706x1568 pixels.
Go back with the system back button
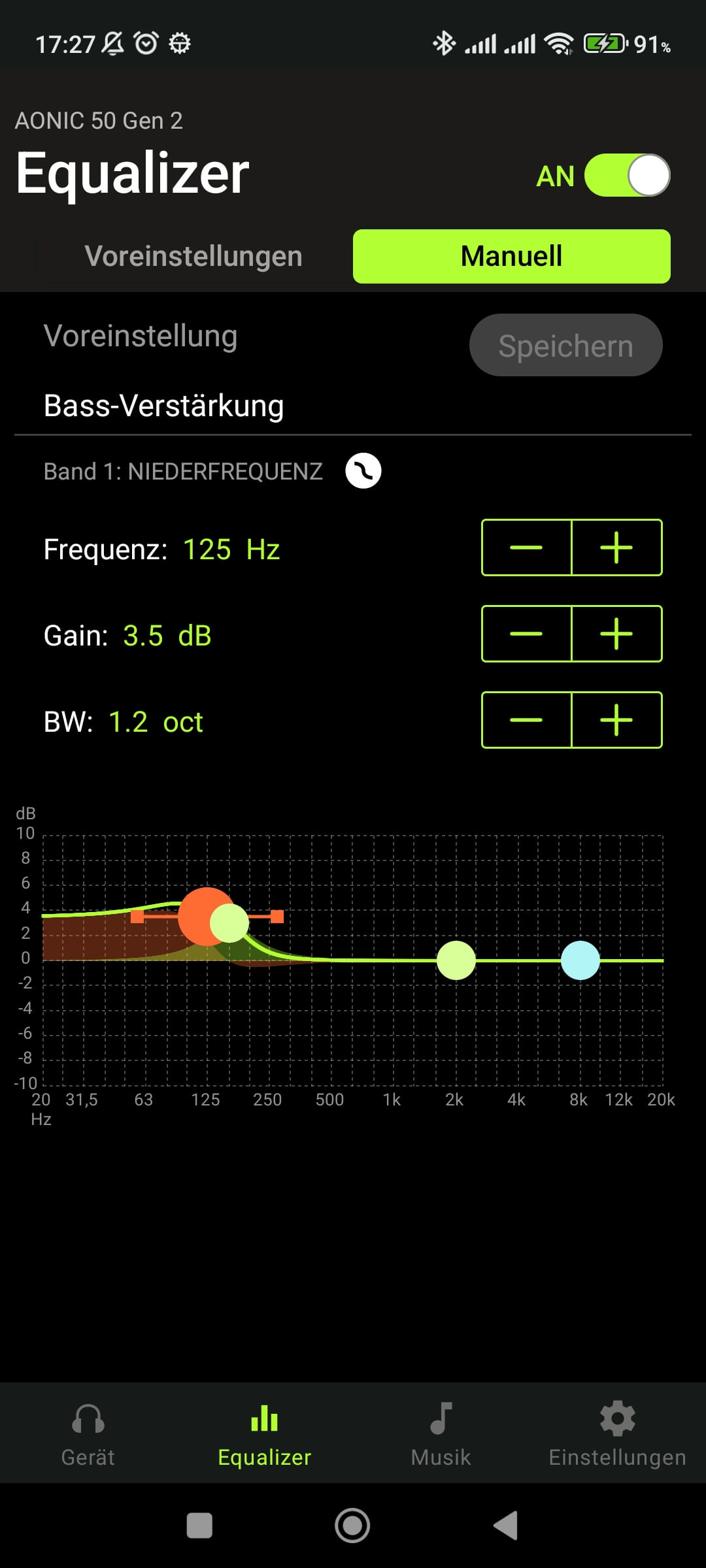[505, 1526]
